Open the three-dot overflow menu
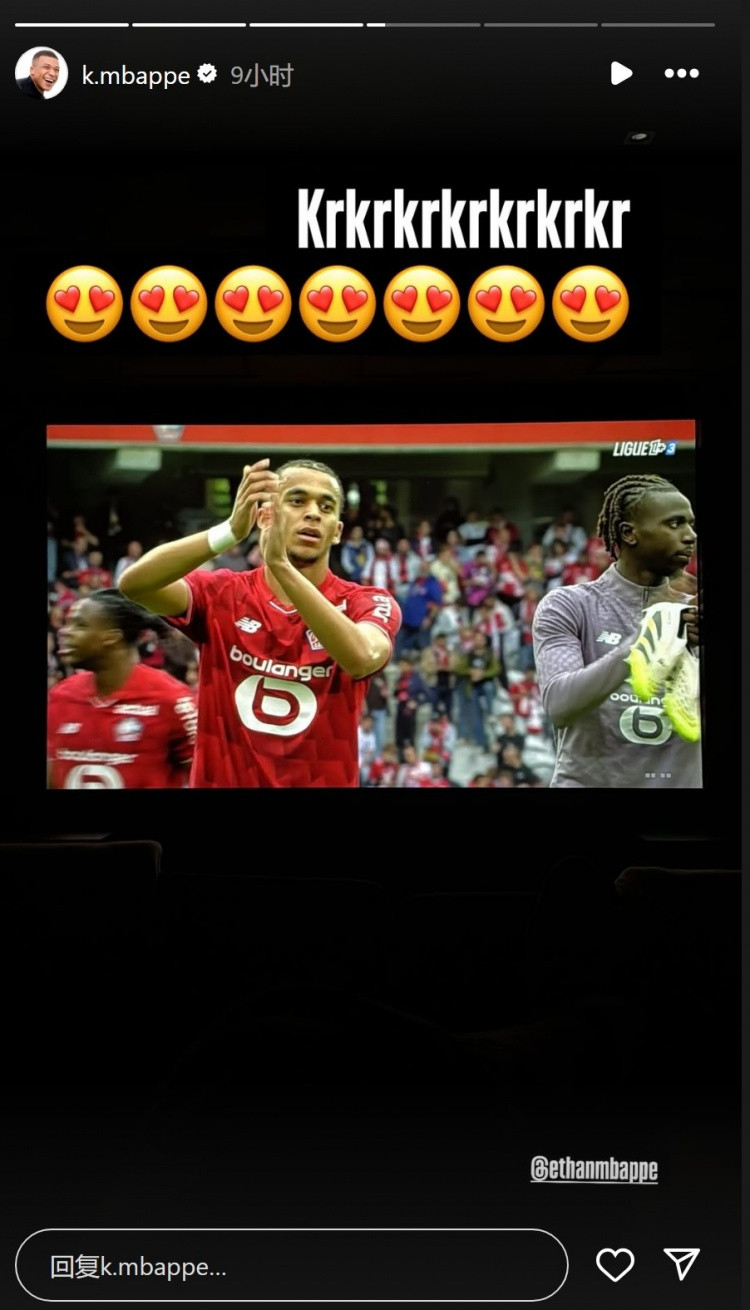750x1310 pixels. click(x=682, y=73)
